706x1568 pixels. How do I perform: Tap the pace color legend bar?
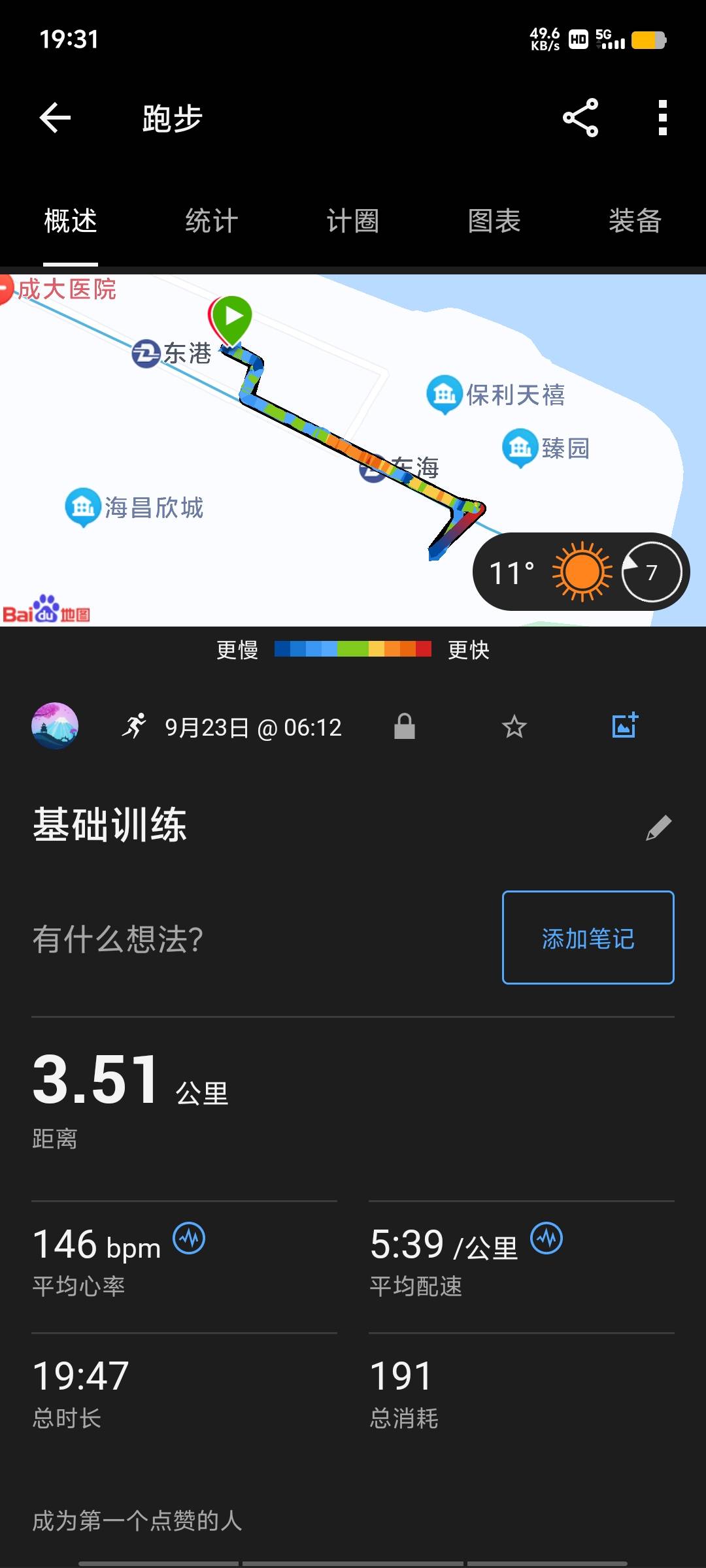coord(353,649)
